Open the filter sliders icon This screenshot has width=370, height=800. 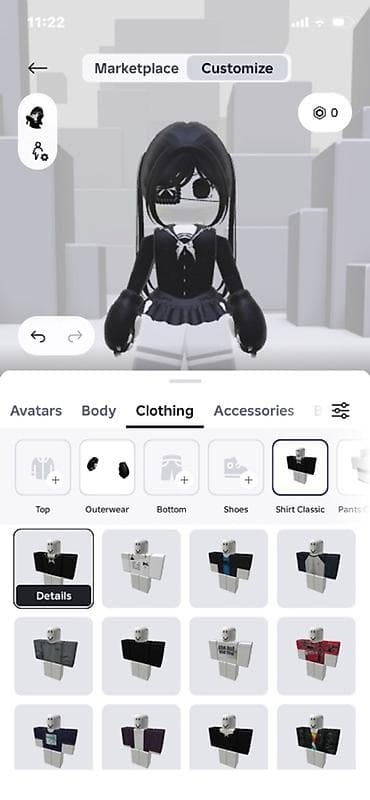tap(340, 411)
